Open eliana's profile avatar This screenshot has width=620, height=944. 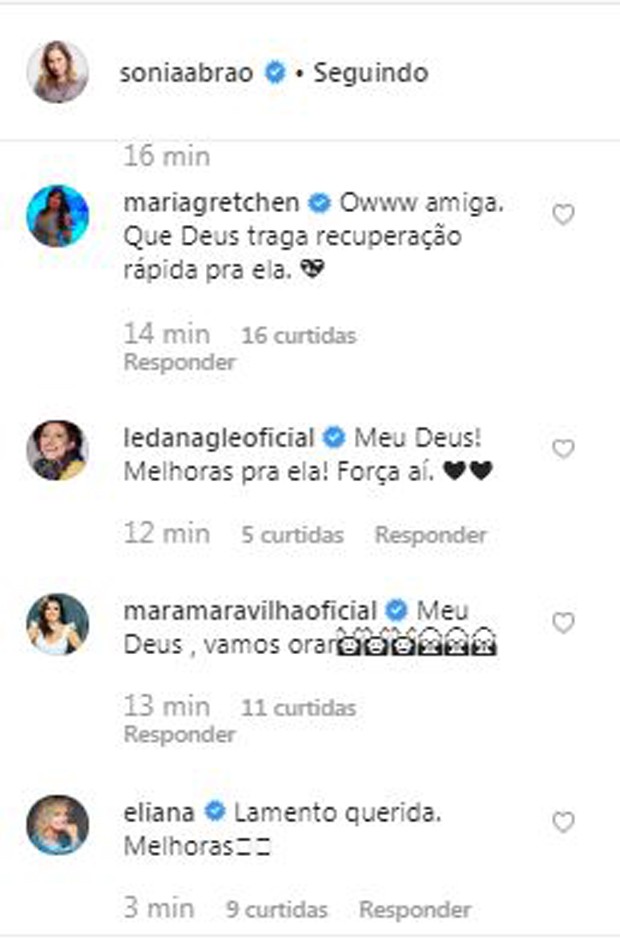(x=57, y=824)
